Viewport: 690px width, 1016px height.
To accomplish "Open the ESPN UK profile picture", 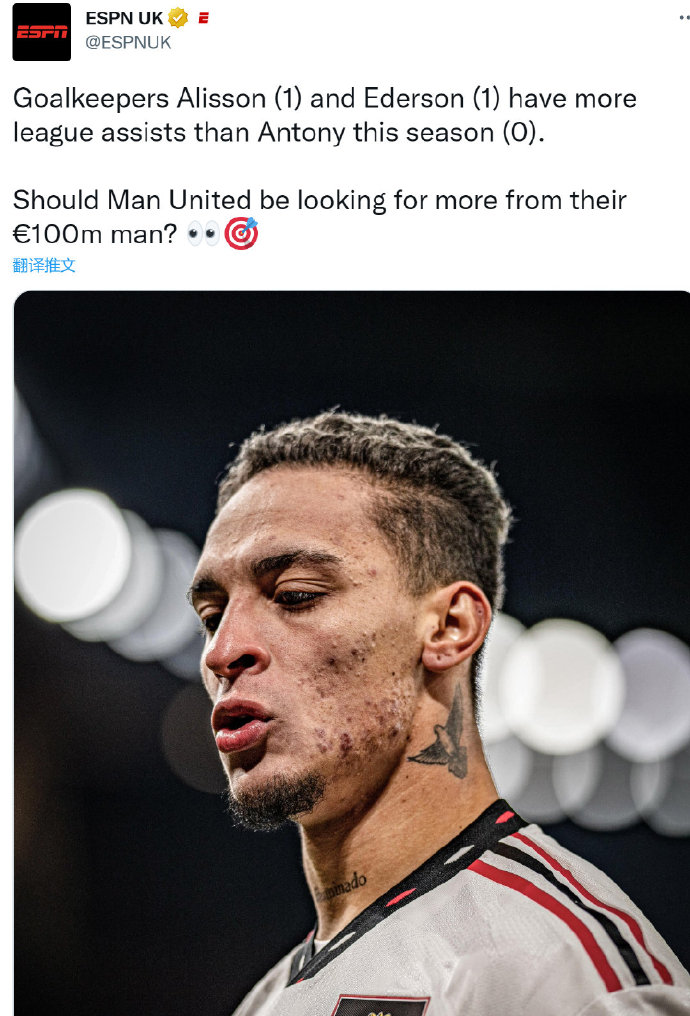I will pyautogui.click(x=42, y=32).
